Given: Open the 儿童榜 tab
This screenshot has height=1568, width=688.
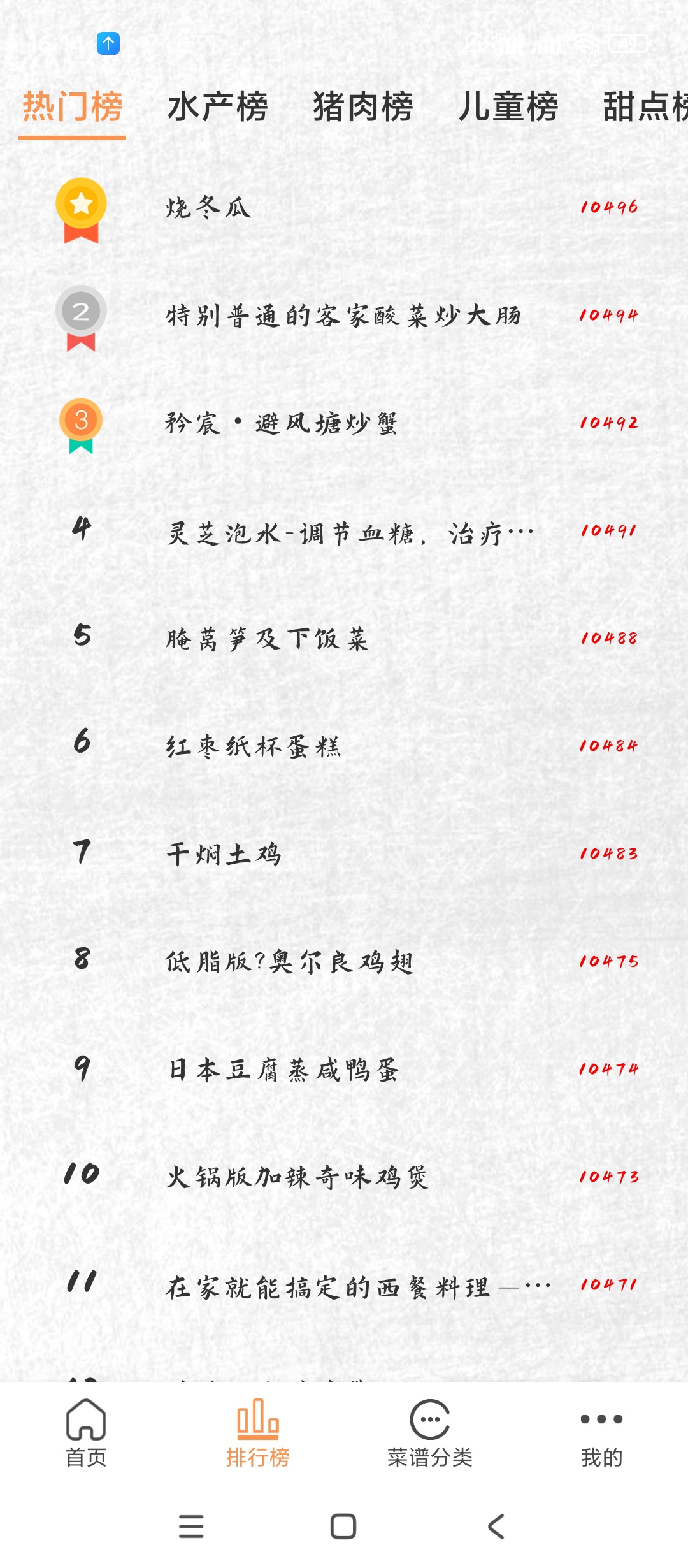Looking at the screenshot, I should coord(508,106).
